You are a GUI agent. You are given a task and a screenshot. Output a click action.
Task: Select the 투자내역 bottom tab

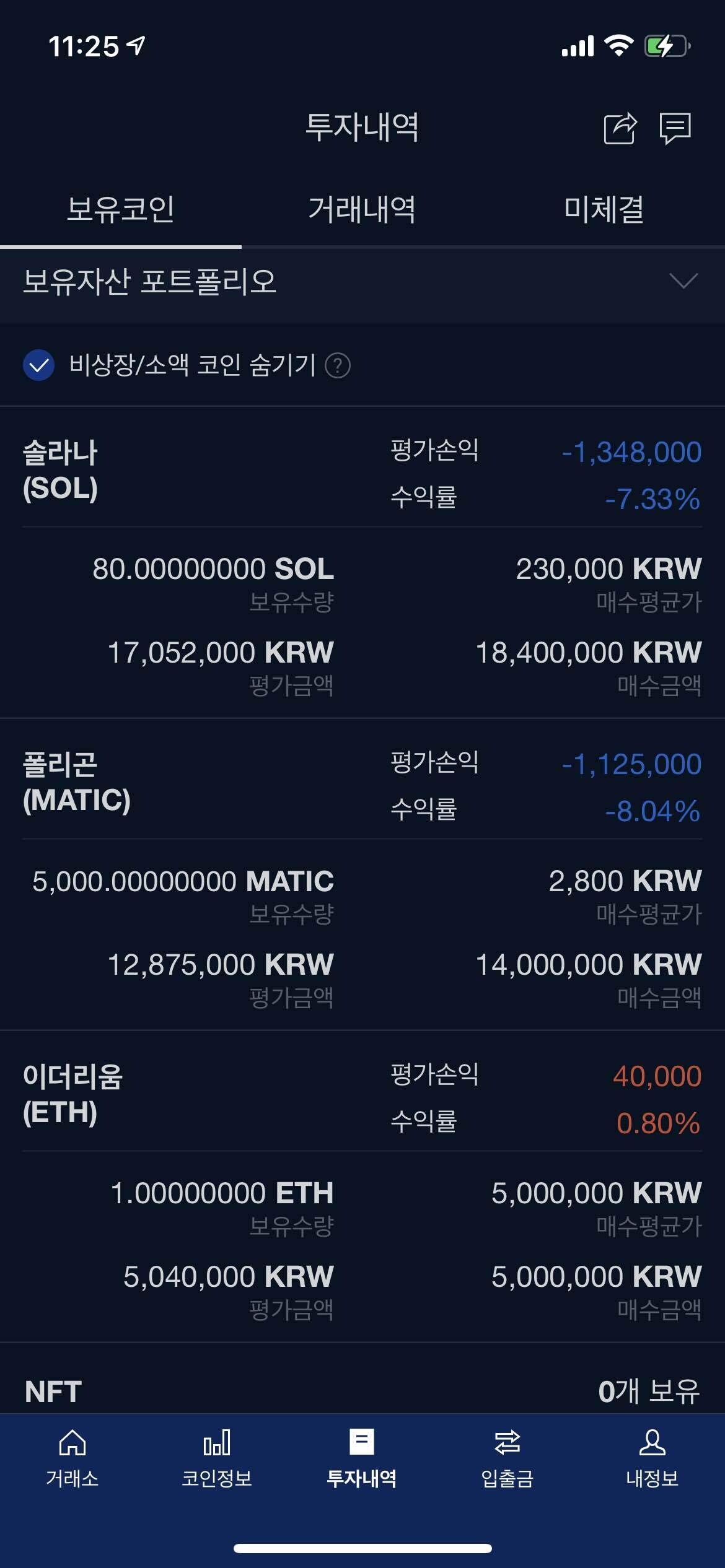tap(362, 1458)
